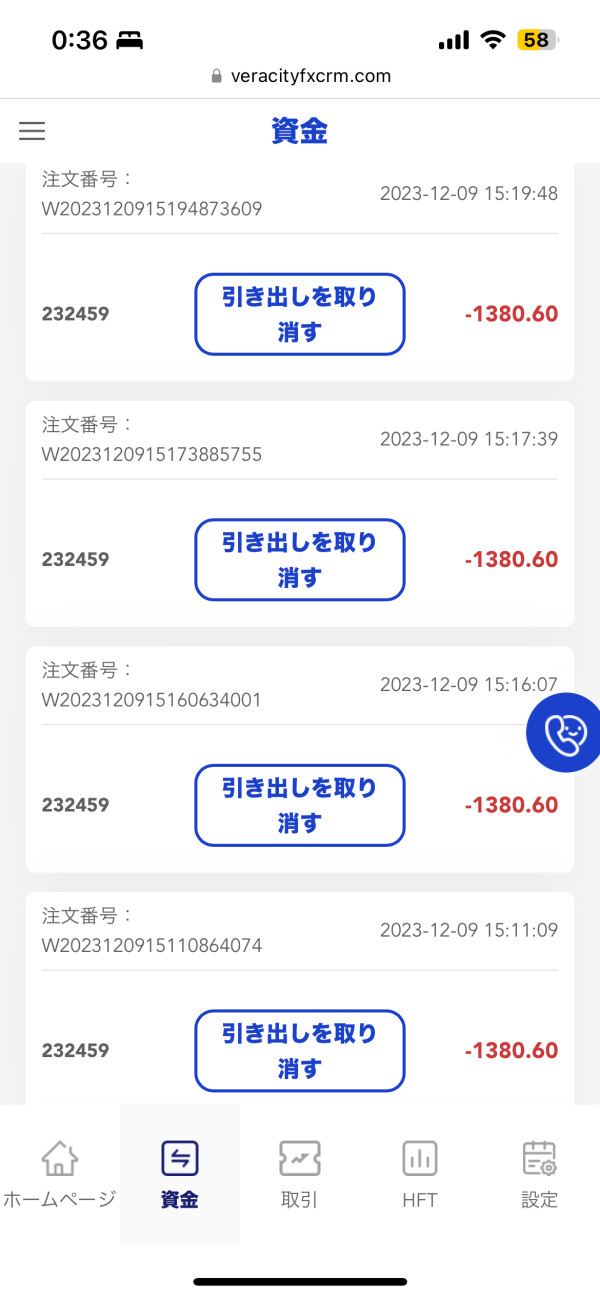Screen dimensions: 600x1298
Task: Switch to the ホームページ tab
Action: [x=60, y=1175]
